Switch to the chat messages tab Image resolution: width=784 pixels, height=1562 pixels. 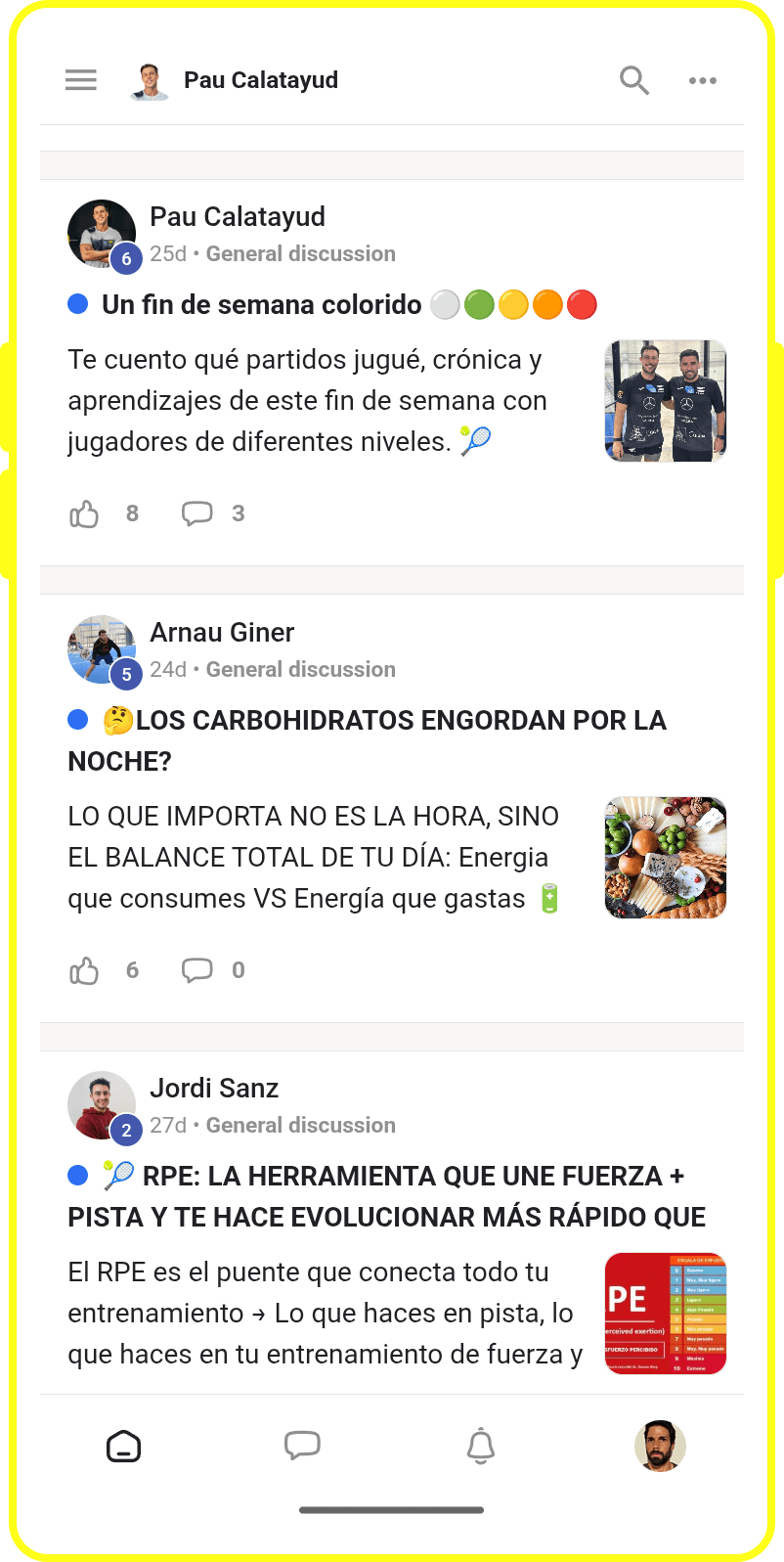pos(302,1446)
